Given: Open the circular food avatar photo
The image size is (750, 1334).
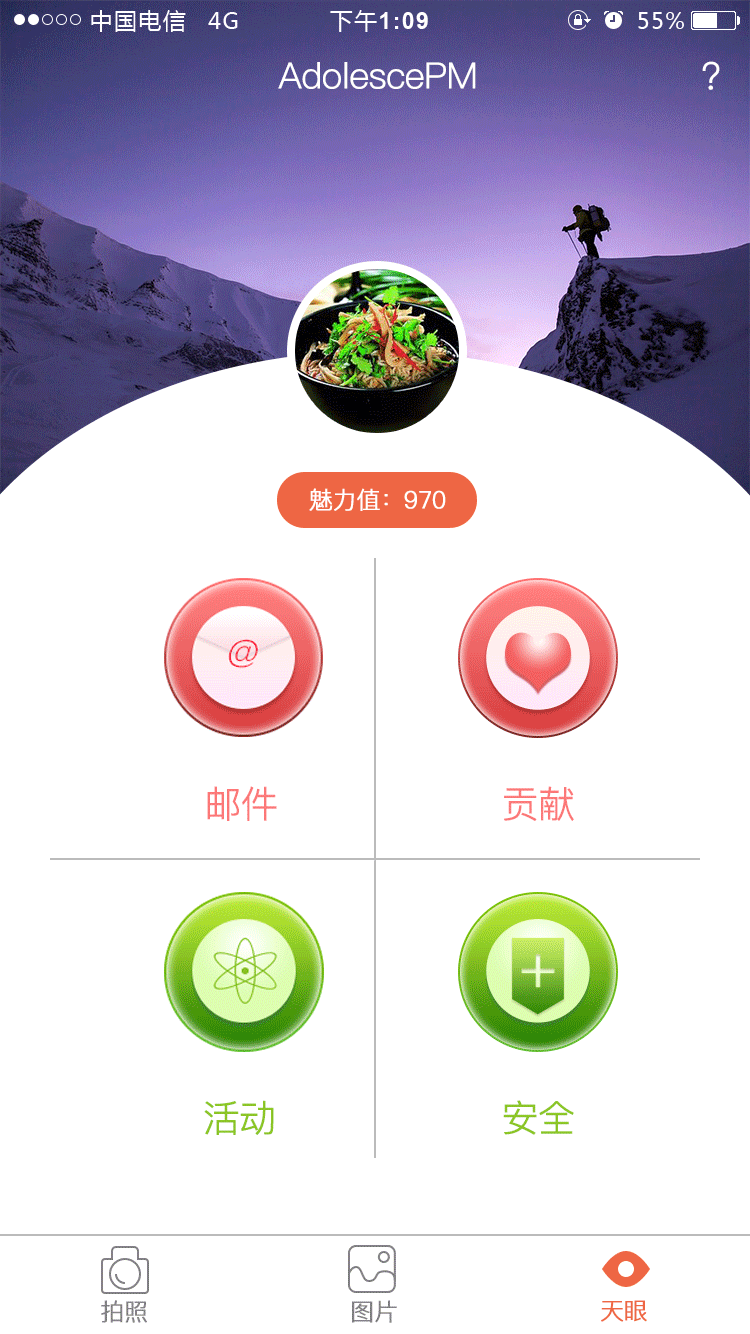Looking at the screenshot, I should [376, 350].
